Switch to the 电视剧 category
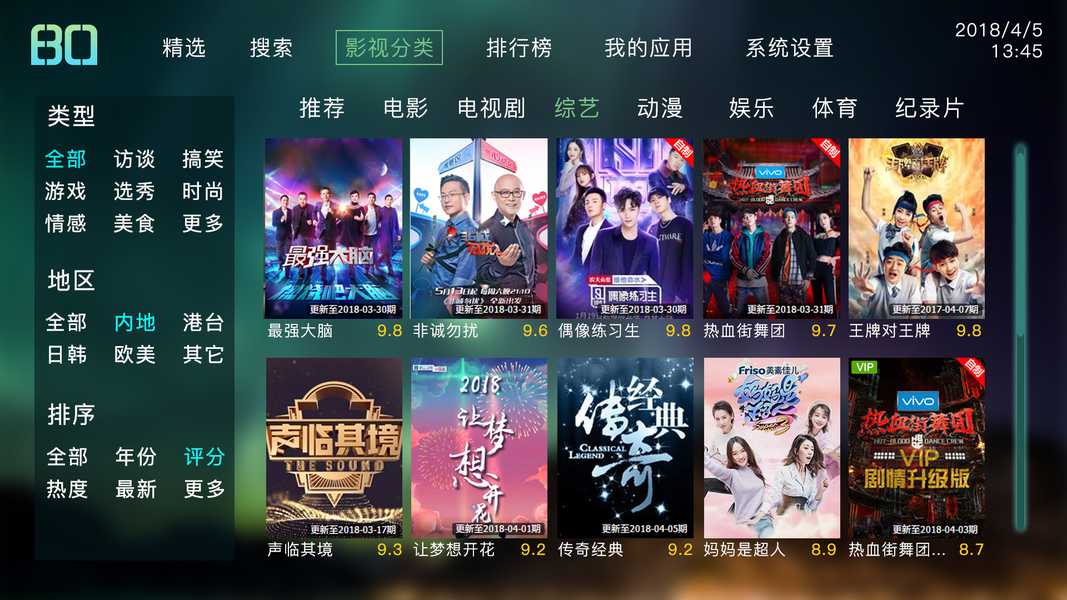The image size is (1067, 600). (491, 108)
